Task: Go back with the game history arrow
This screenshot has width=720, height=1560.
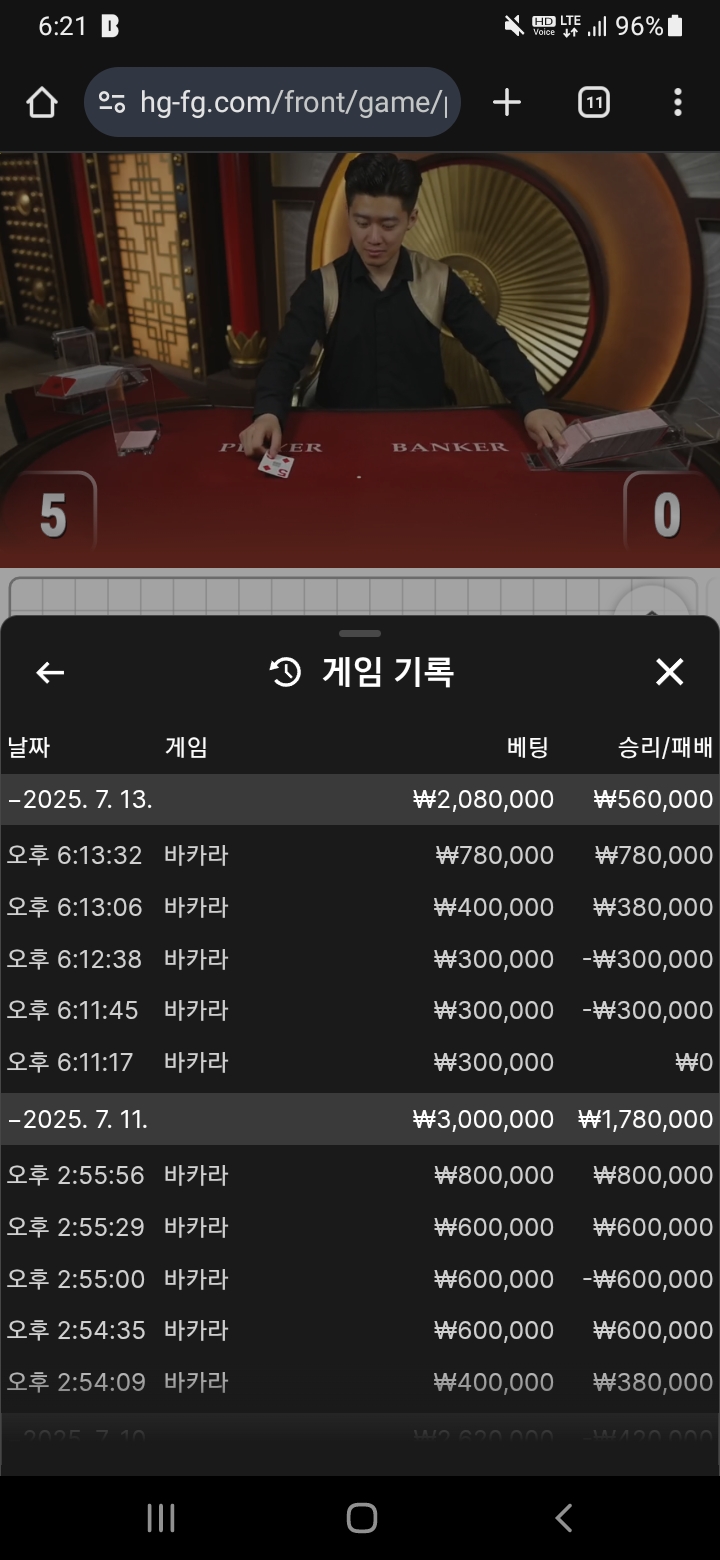Action: pyautogui.click(x=50, y=673)
